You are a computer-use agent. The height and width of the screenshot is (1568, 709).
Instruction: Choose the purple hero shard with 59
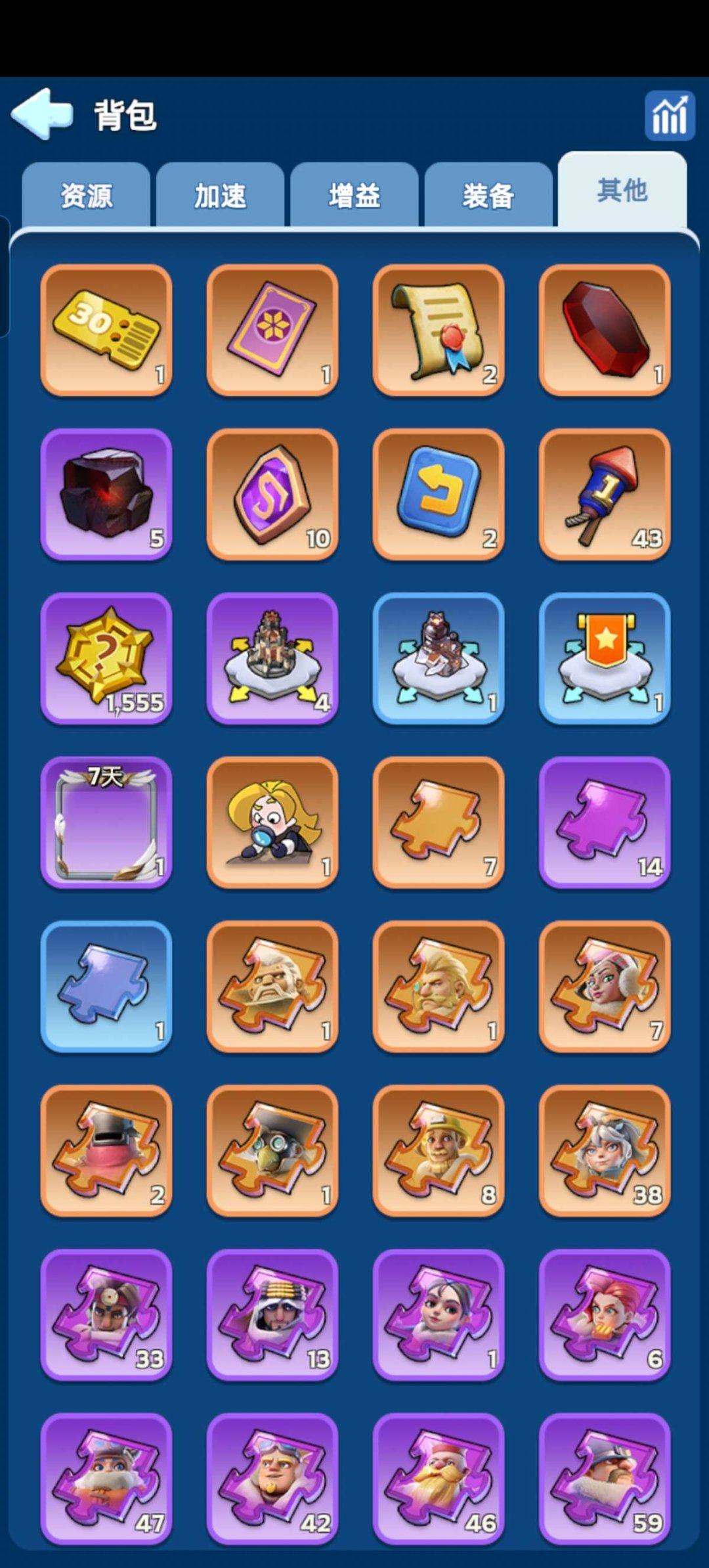pyautogui.click(x=604, y=1479)
